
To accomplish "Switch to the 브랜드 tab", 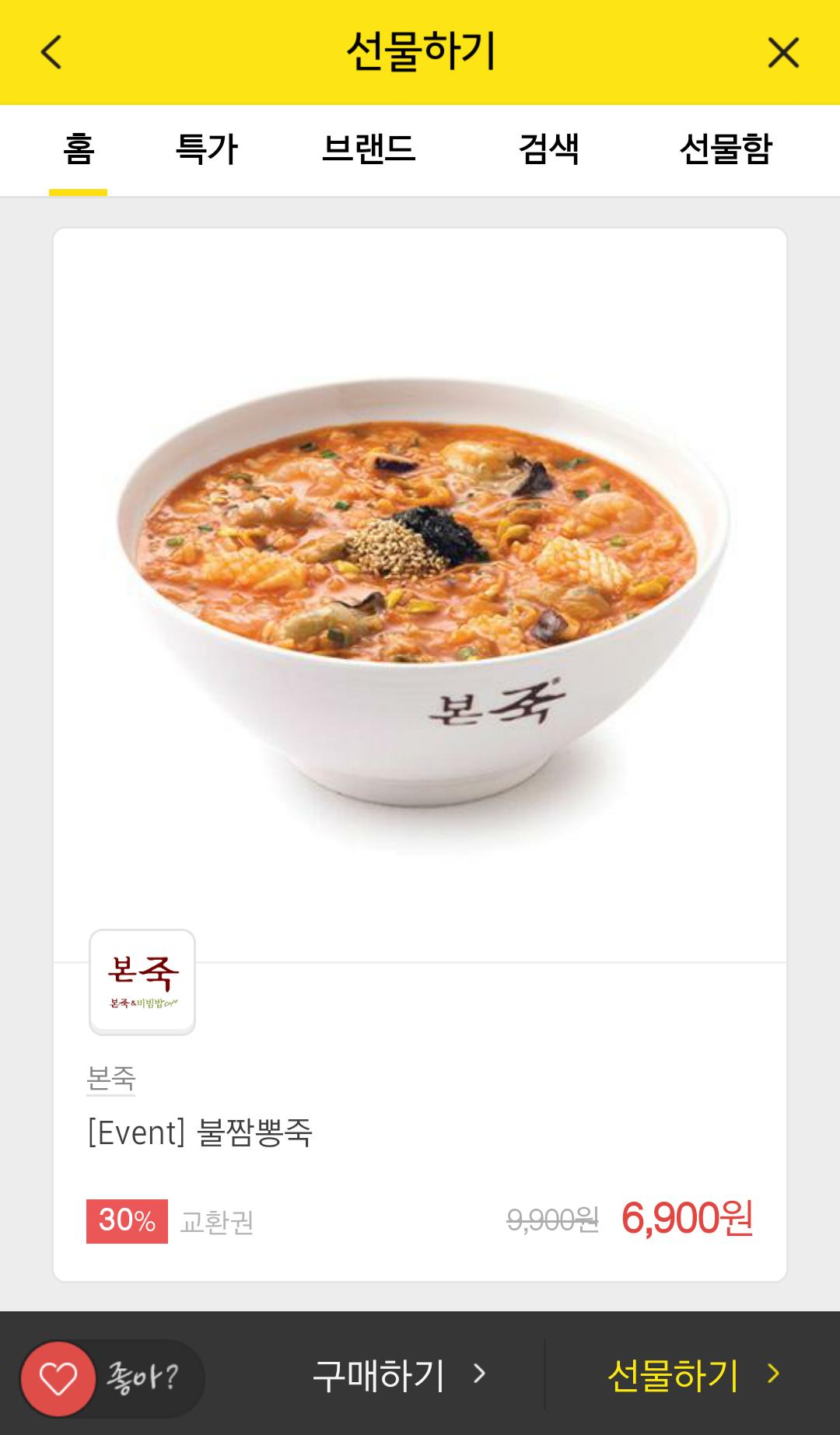I will 369,149.
